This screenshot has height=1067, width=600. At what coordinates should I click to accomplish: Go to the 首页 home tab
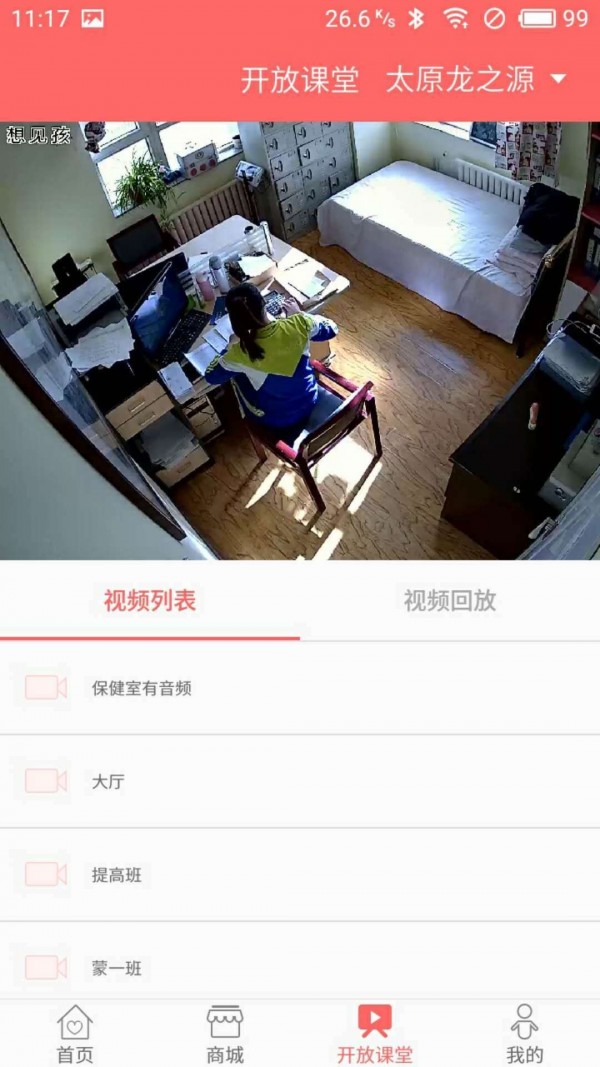(x=75, y=1034)
